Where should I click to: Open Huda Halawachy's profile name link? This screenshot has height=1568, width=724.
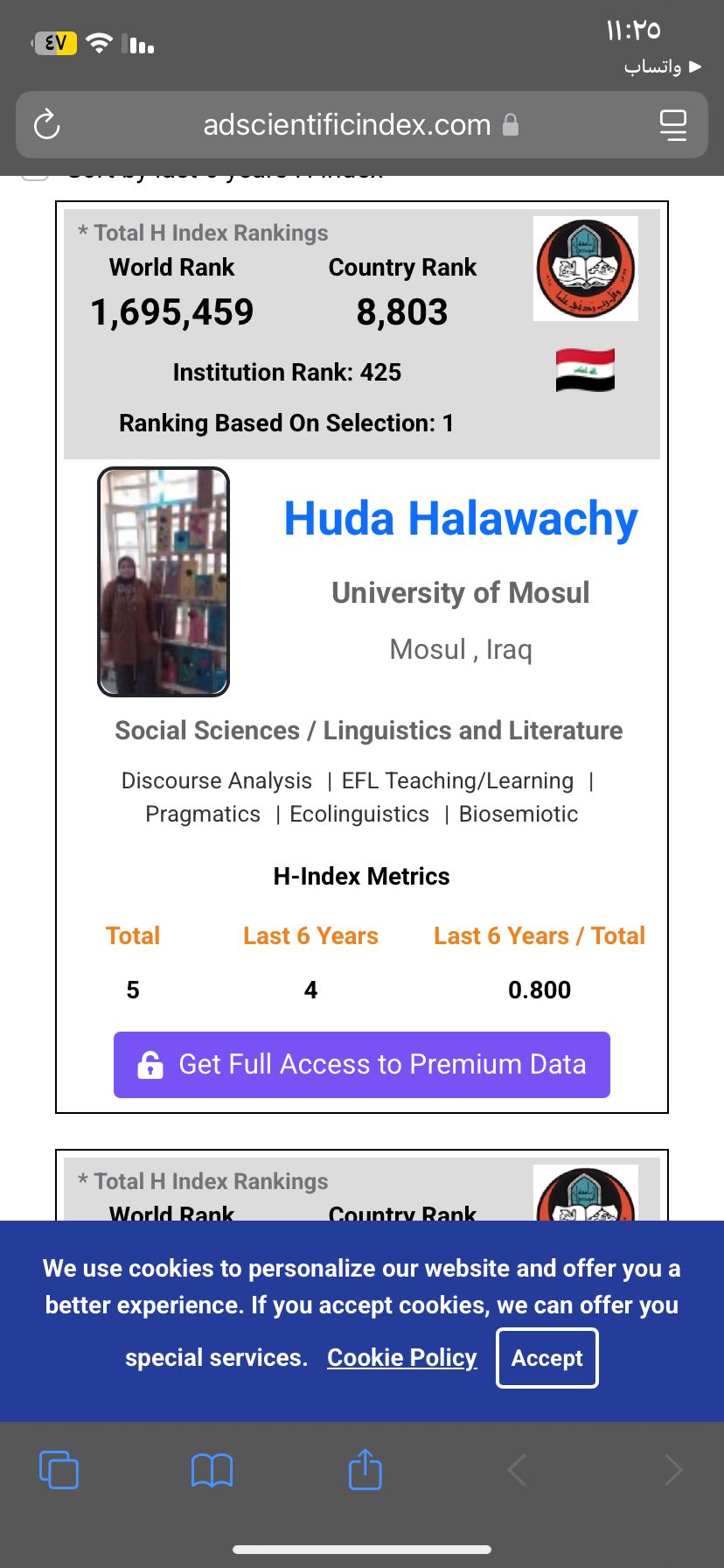click(x=461, y=519)
